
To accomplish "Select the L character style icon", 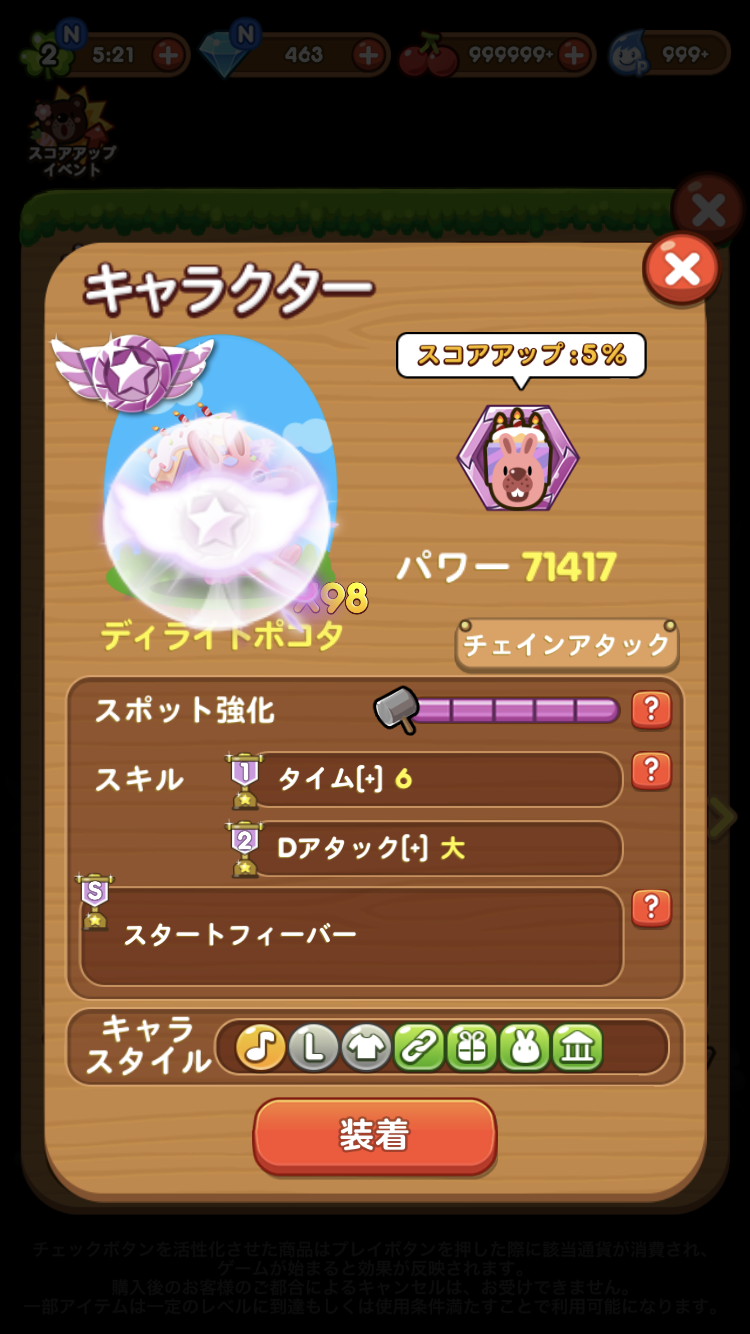I will pos(314,1047).
